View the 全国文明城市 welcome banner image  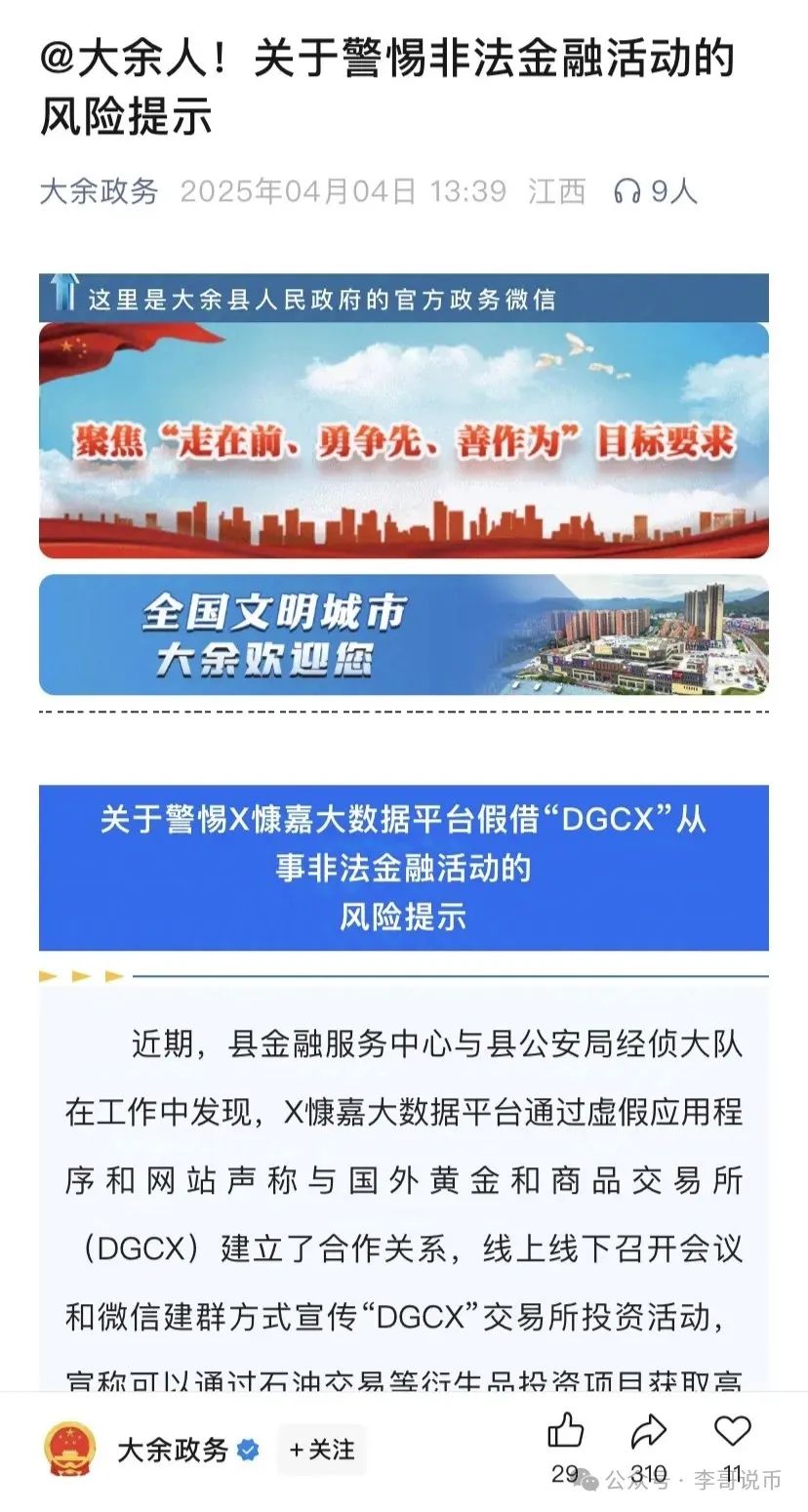click(404, 634)
